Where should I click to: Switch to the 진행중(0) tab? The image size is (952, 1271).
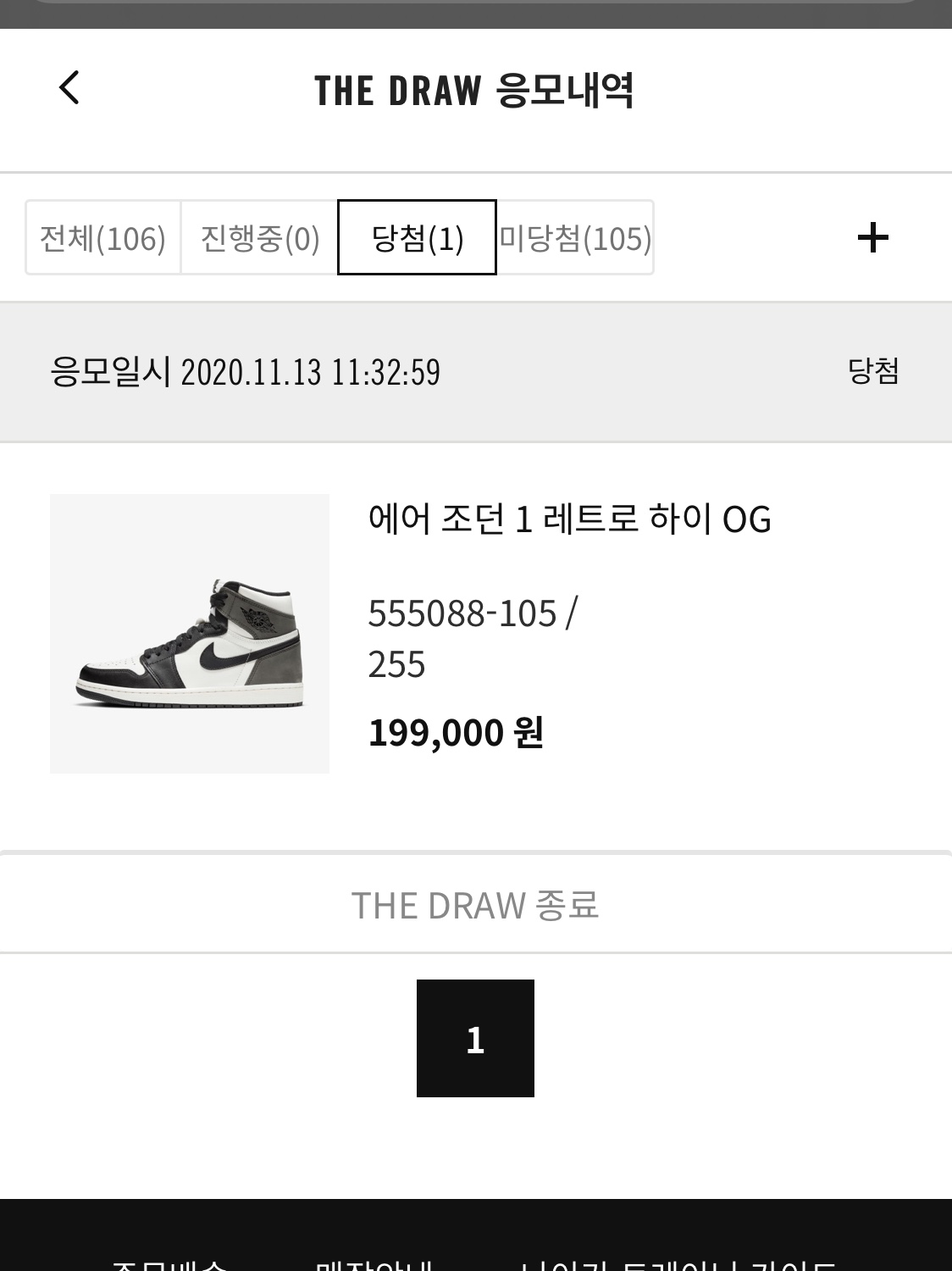259,238
